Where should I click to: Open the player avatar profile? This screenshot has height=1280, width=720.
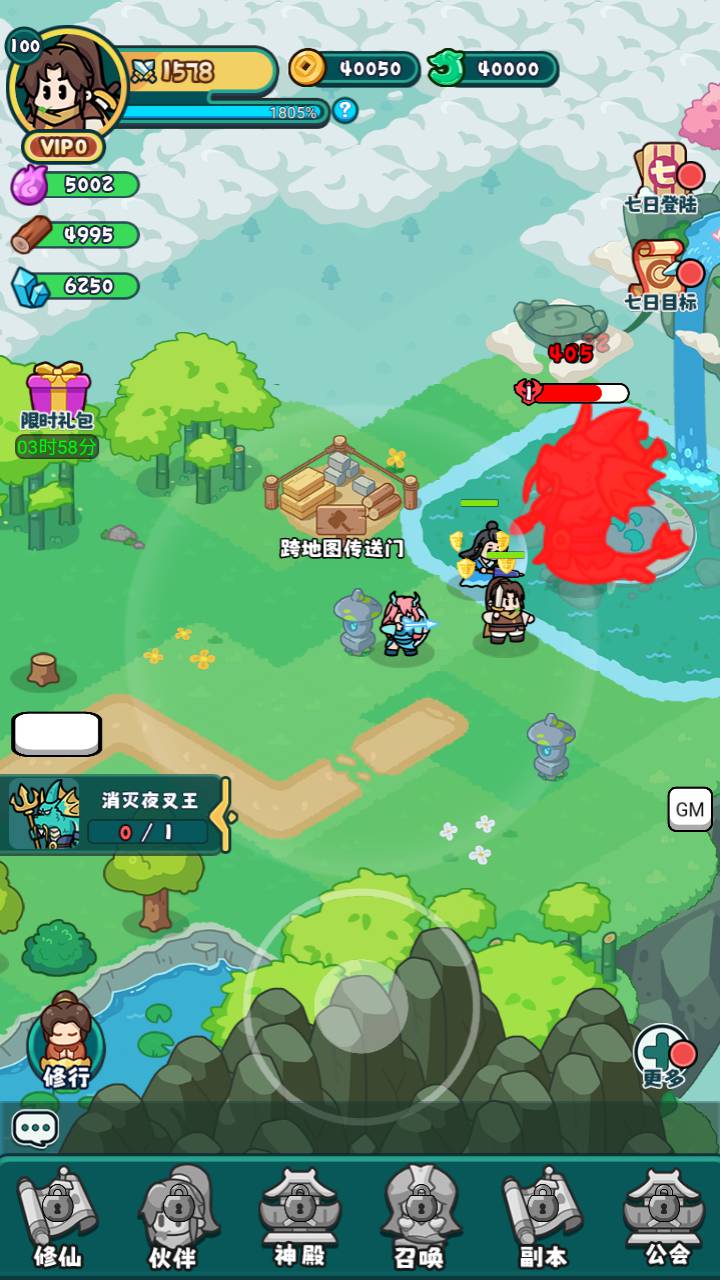(x=66, y=84)
